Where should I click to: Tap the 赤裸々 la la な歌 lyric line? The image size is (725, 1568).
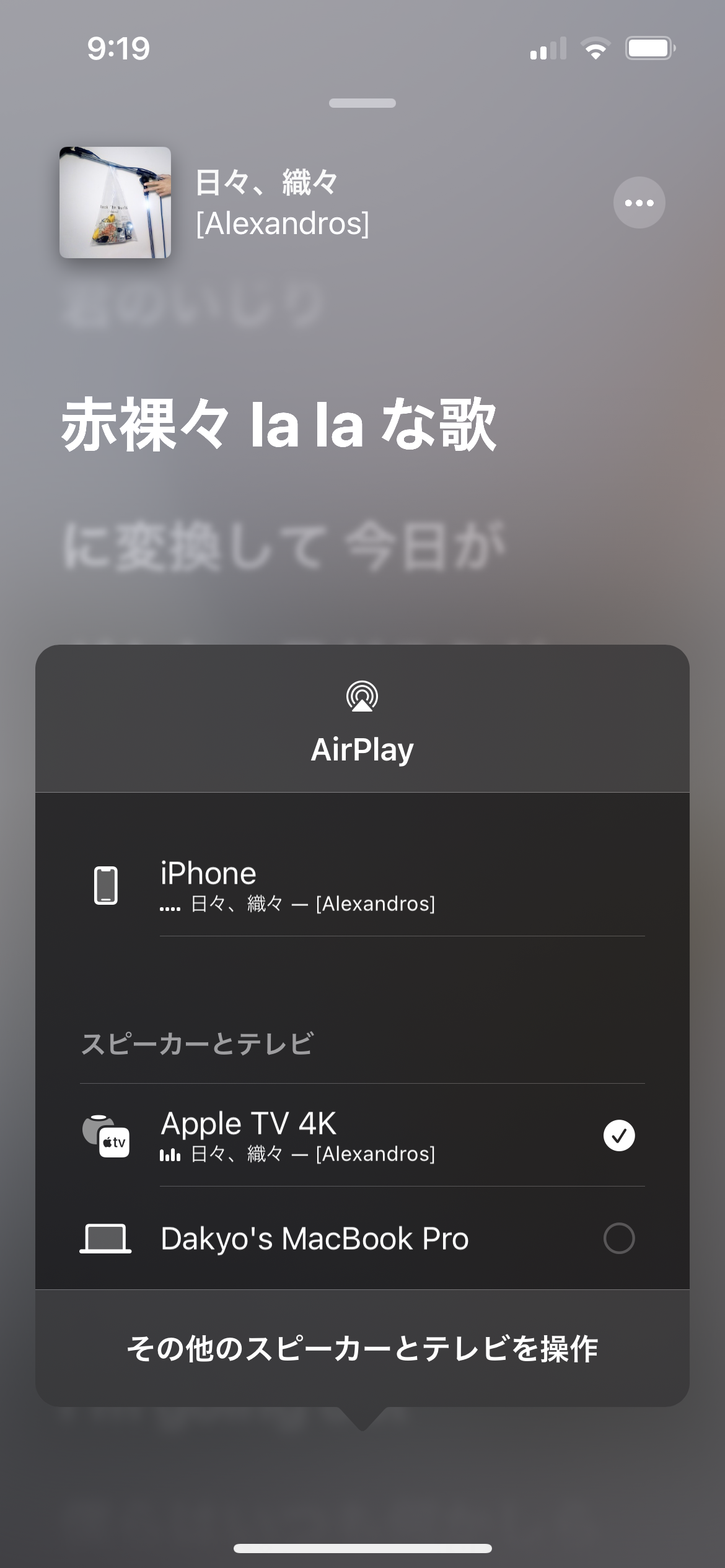pos(279,425)
